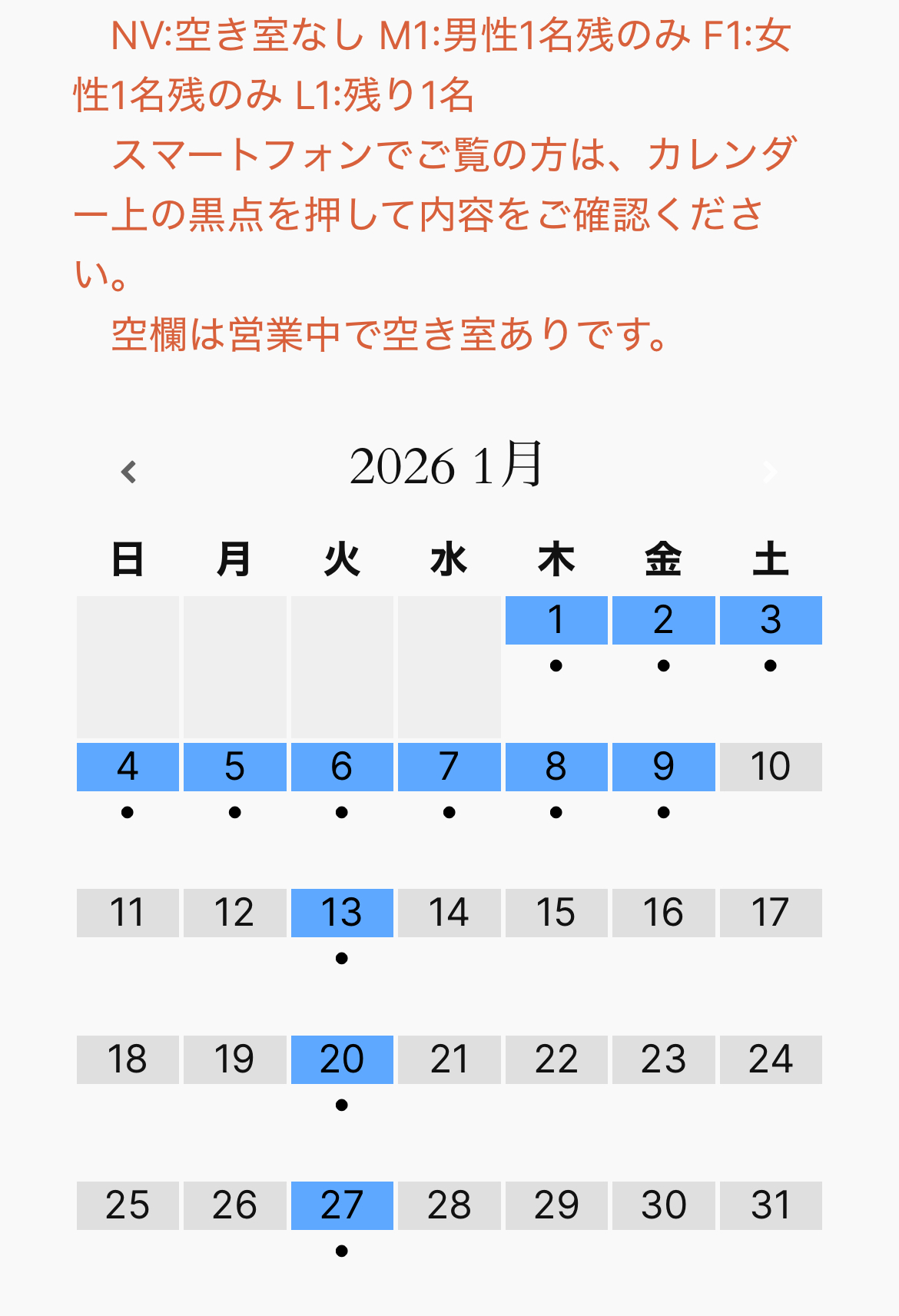899x1316 pixels.
Task: Check the dot beneath date 5
Action: coord(235,812)
